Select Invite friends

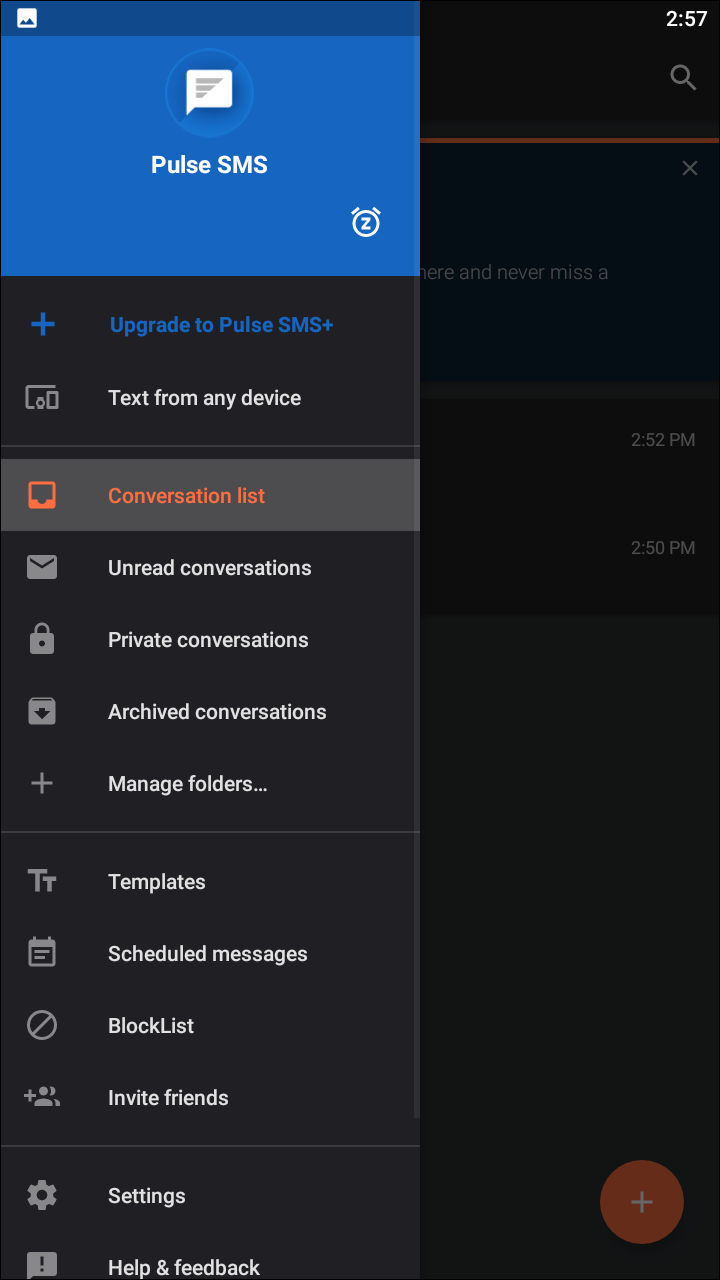(210, 1098)
